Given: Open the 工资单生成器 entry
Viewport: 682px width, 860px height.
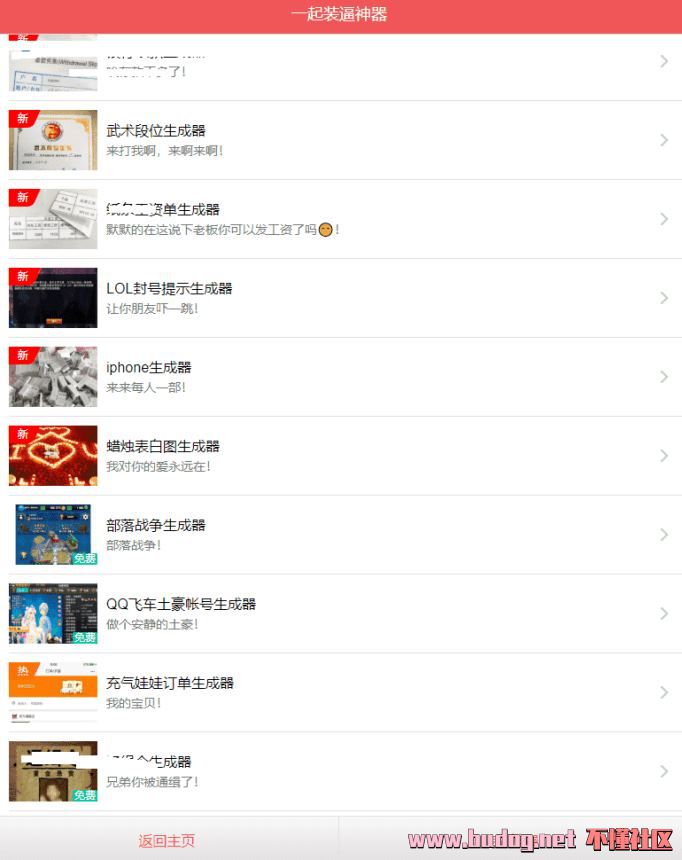Looking at the screenshot, I should tap(340, 219).
